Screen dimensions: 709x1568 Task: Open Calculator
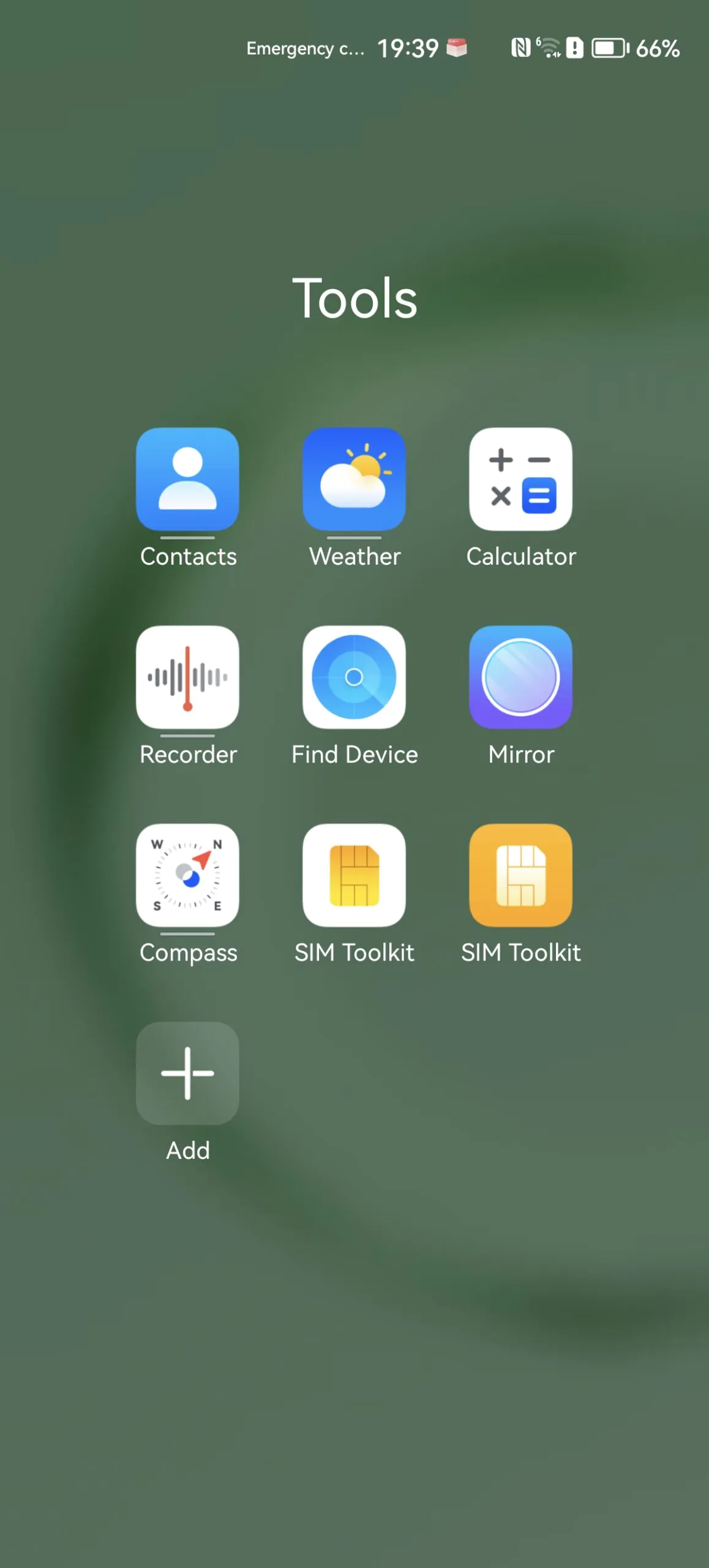(x=520, y=479)
